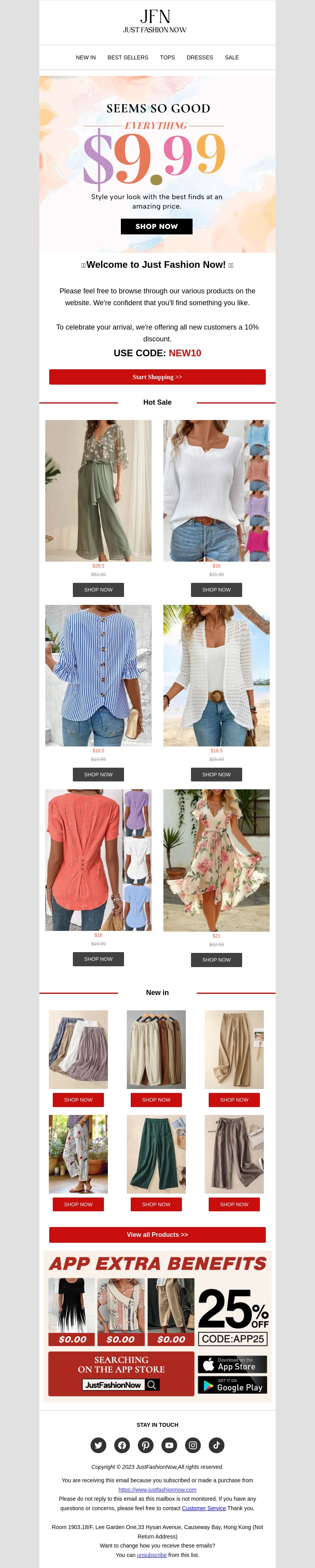Download from the App Store badge
The image size is (315, 1568).
[232, 1364]
